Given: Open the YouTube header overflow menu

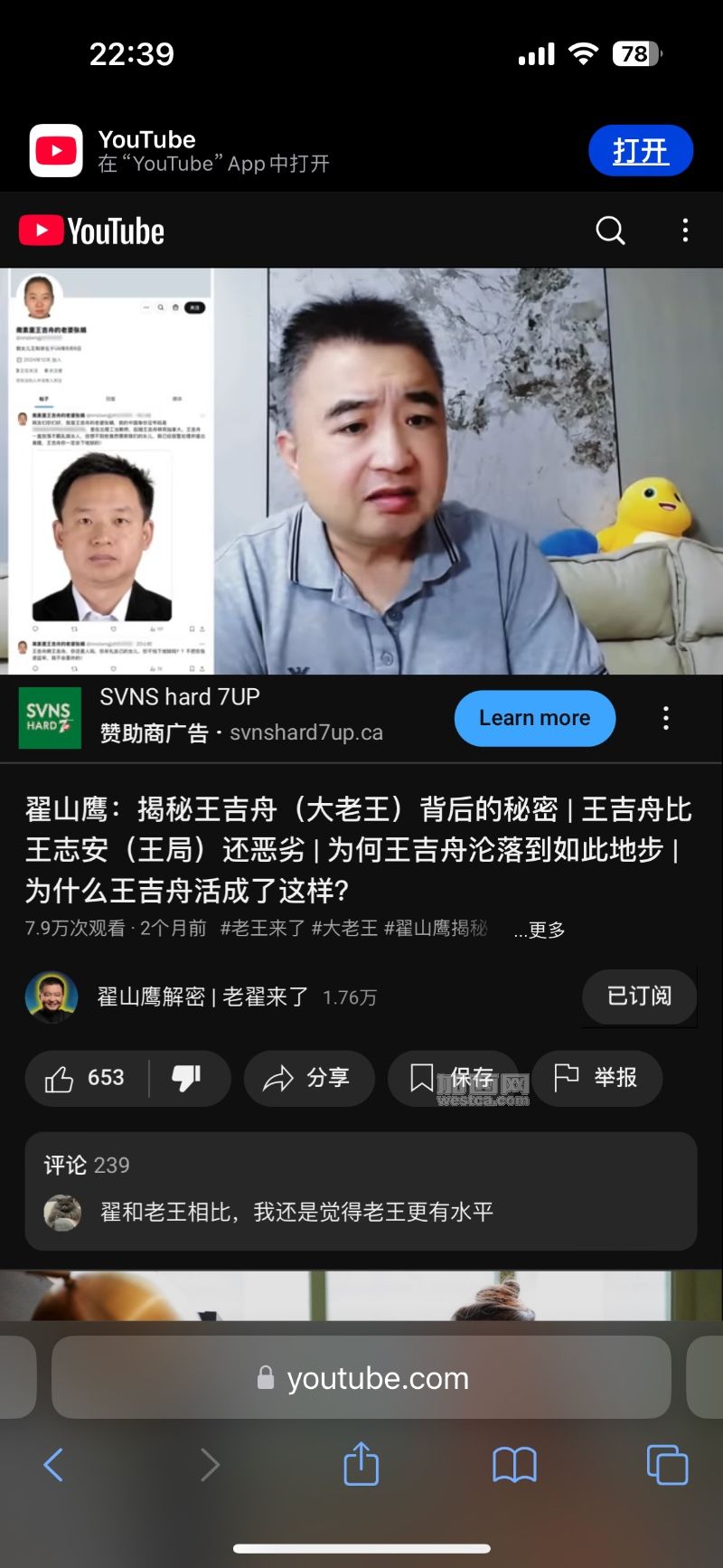Looking at the screenshot, I should coord(685,231).
